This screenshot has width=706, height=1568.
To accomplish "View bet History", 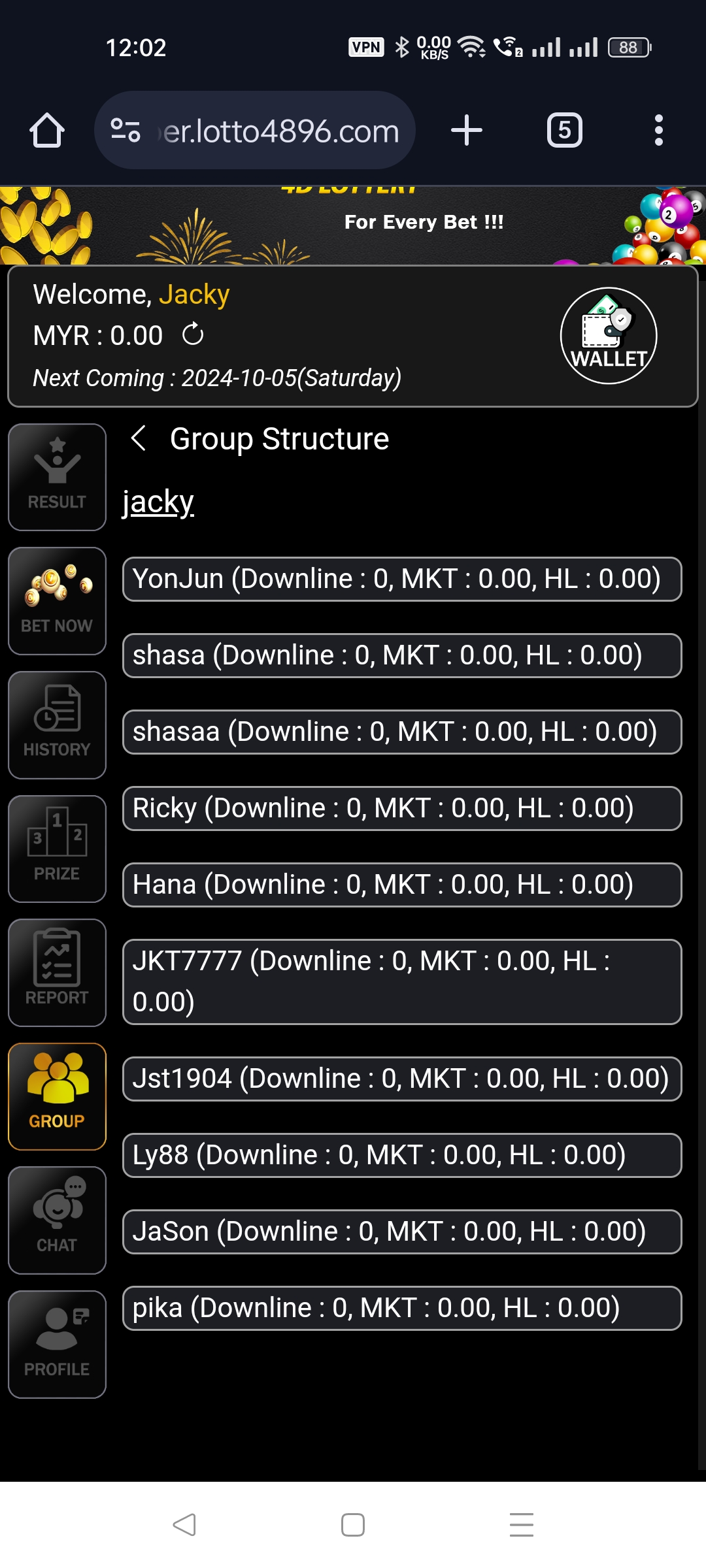I will point(57,725).
